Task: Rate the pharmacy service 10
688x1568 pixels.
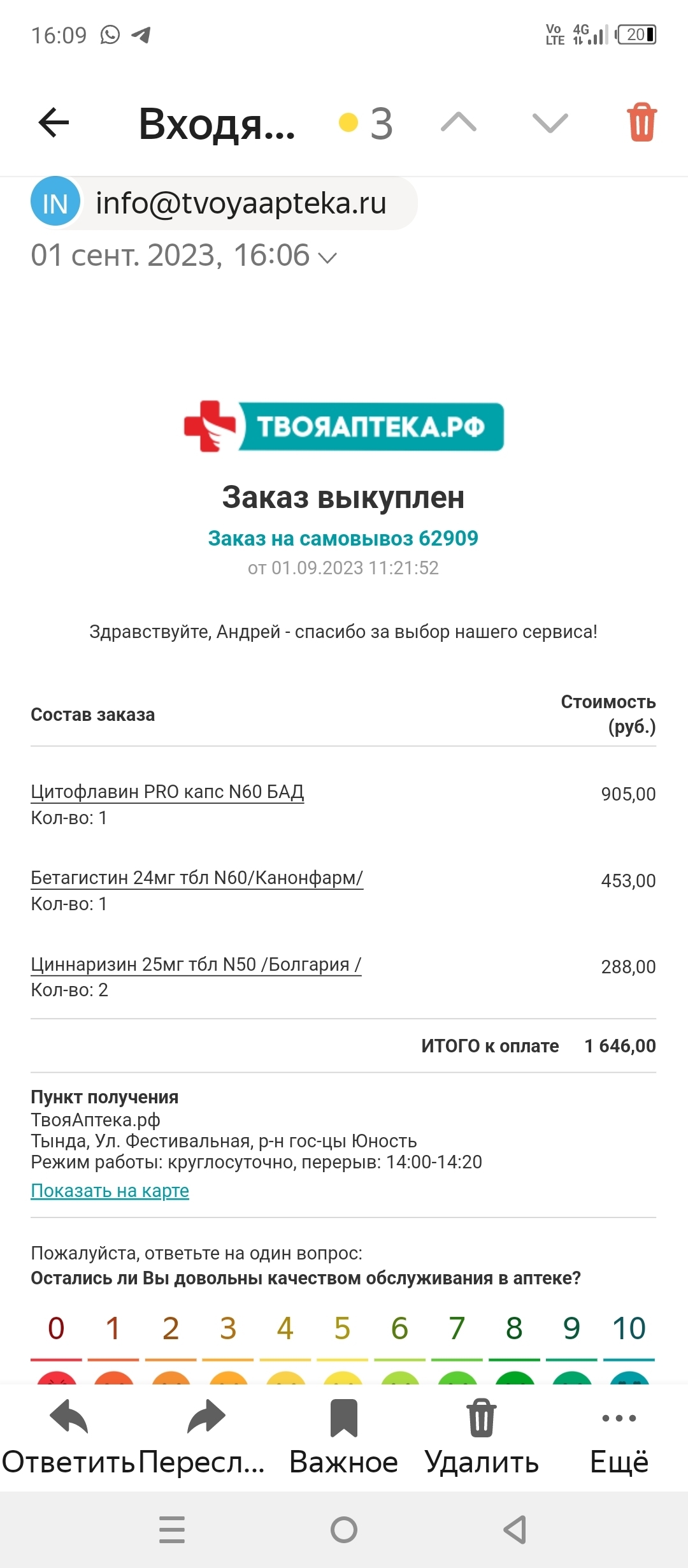Action: [629, 1329]
